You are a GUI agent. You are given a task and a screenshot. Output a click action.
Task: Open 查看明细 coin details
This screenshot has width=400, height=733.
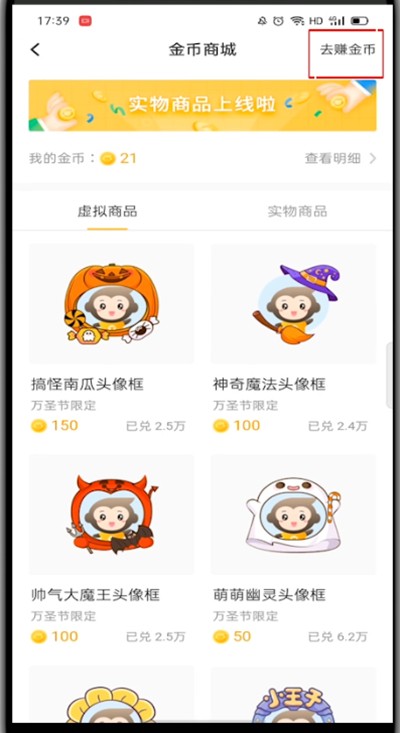(x=340, y=158)
